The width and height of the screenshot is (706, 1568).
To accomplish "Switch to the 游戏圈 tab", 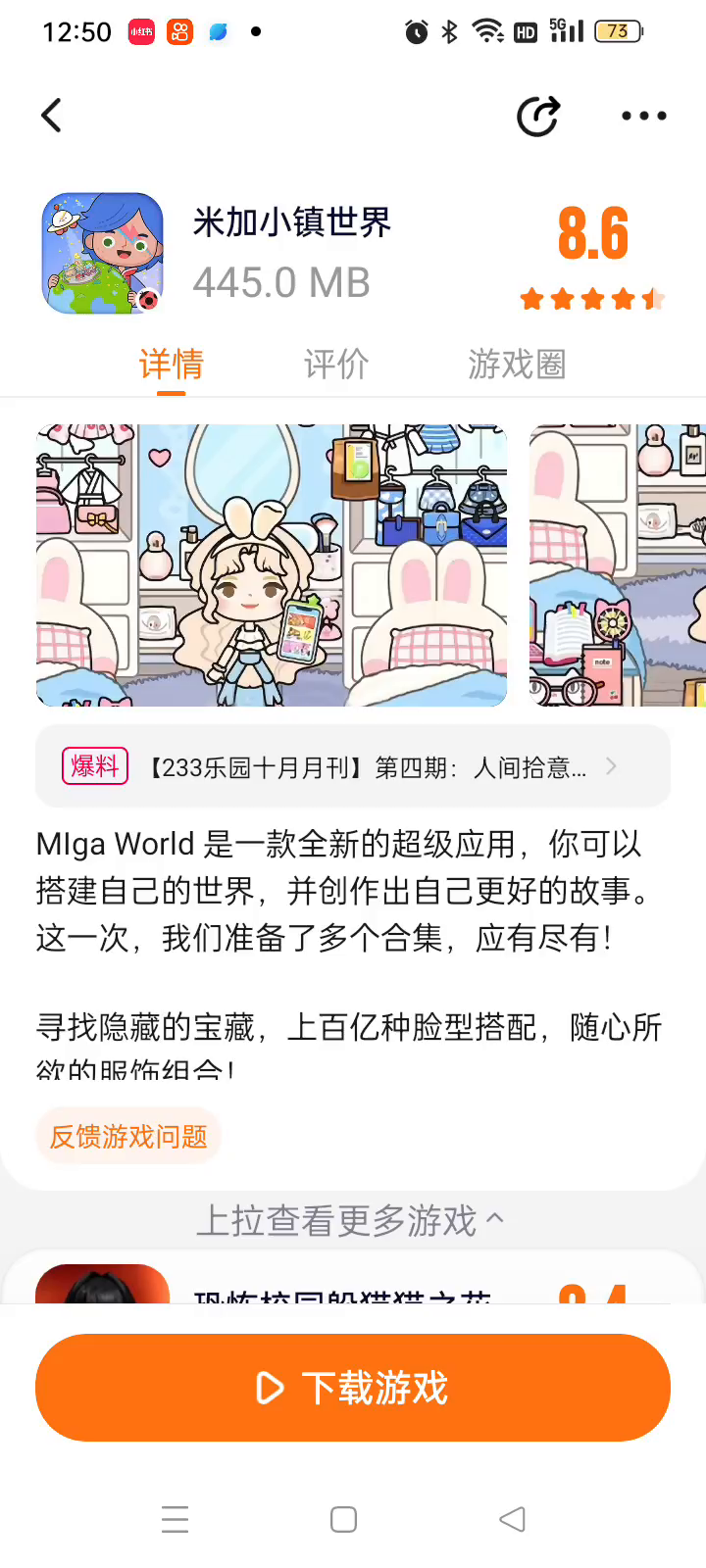I will (517, 365).
